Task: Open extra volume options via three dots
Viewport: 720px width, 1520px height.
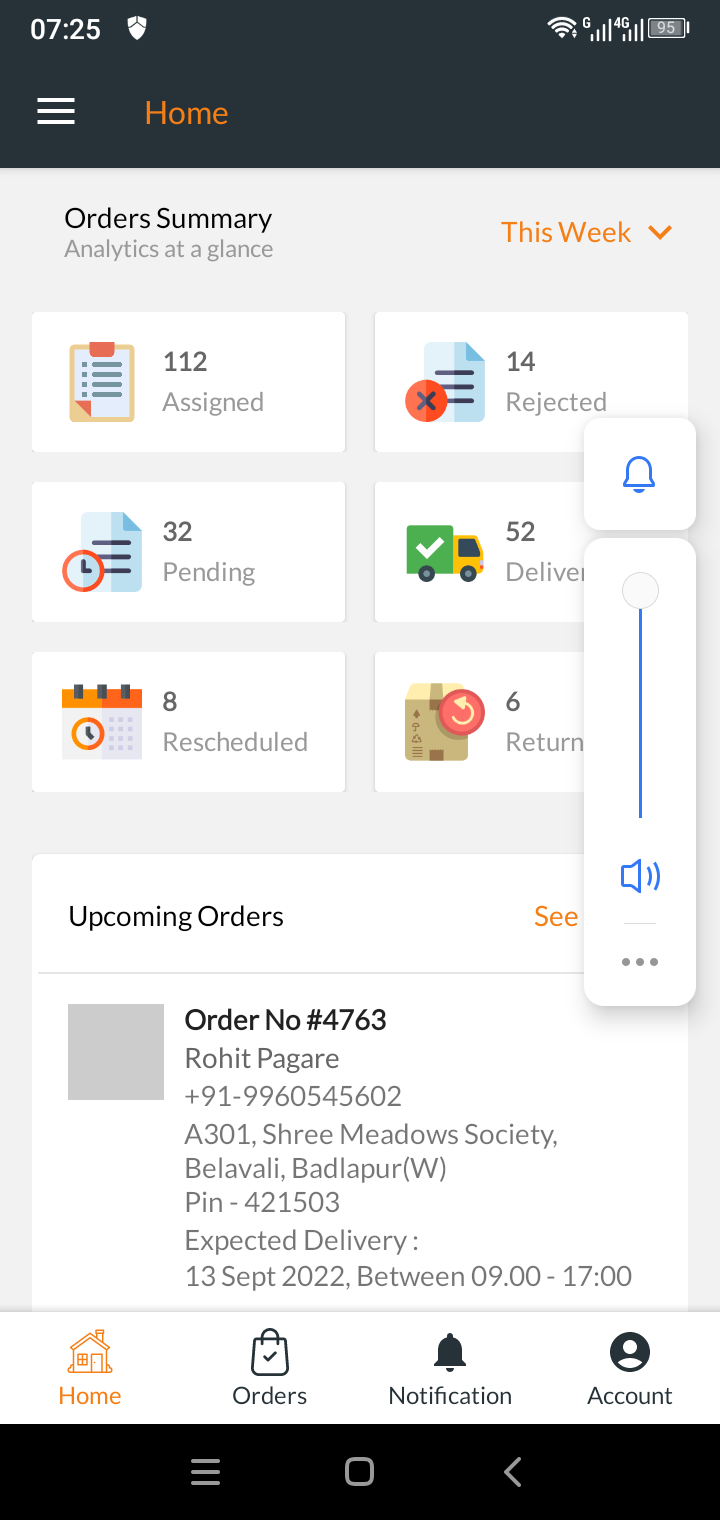Action: point(639,961)
